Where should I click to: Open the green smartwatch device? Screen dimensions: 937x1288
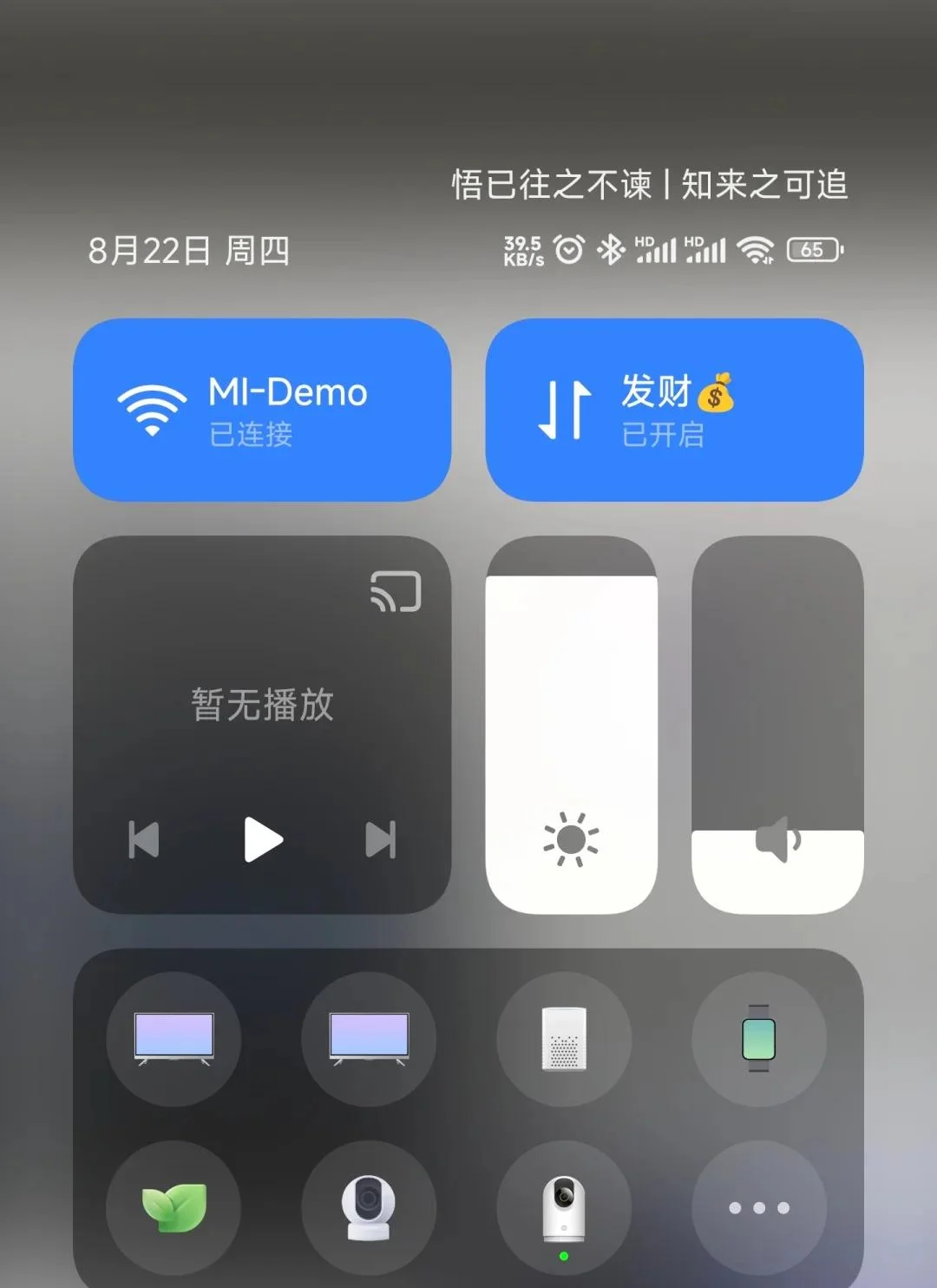759,1039
